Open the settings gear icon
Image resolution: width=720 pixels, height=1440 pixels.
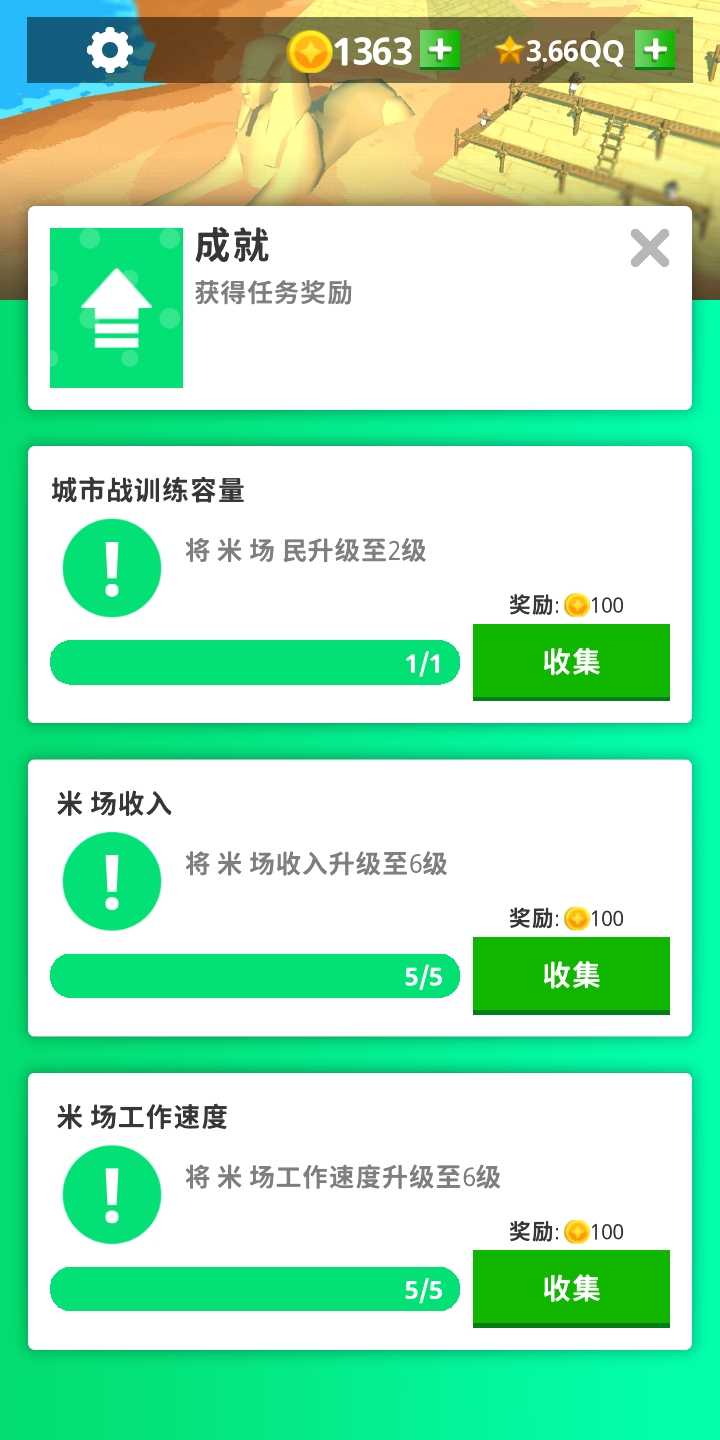tap(110, 47)
